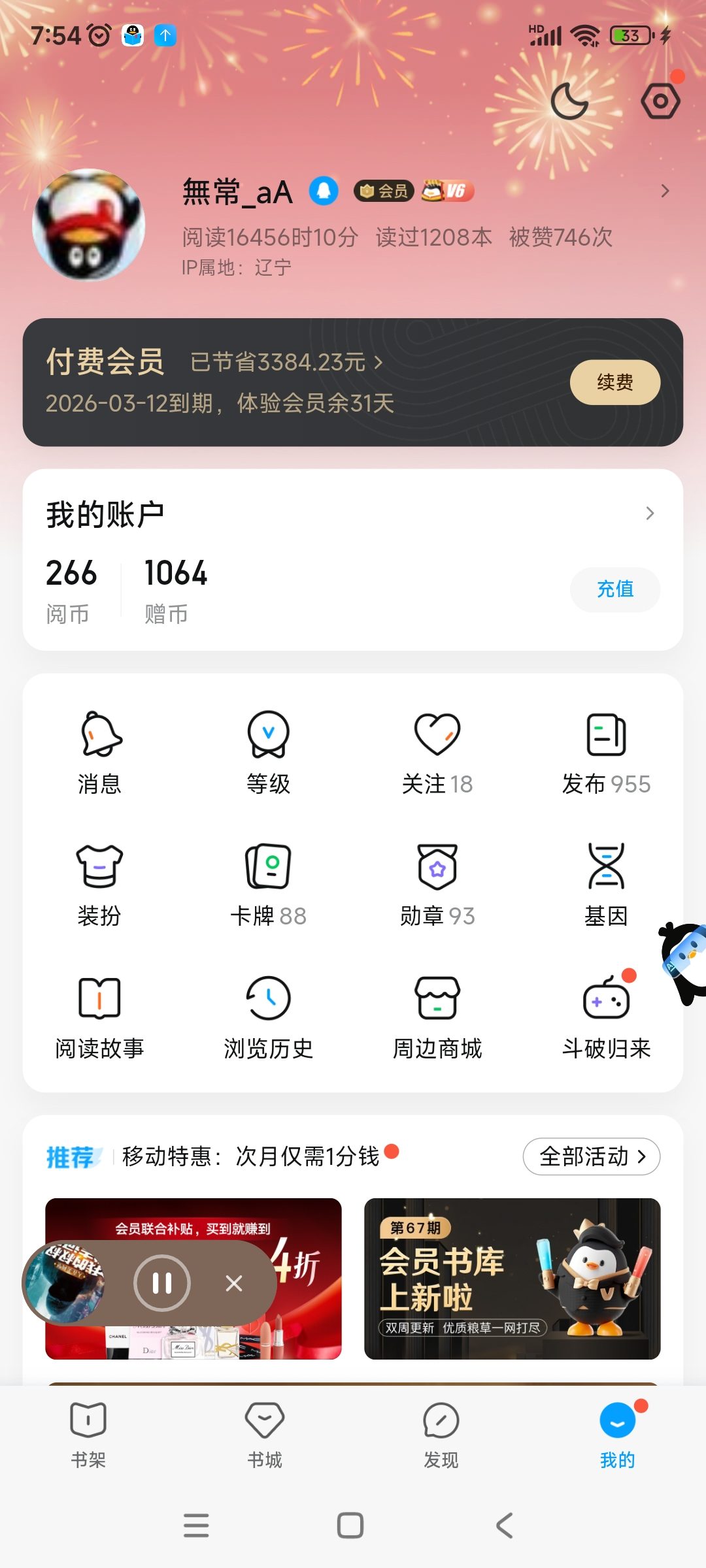The width and height of the screenshot is (706, 1568).
Task: Open 装扮 dress-up section
Action: [100, 883]
